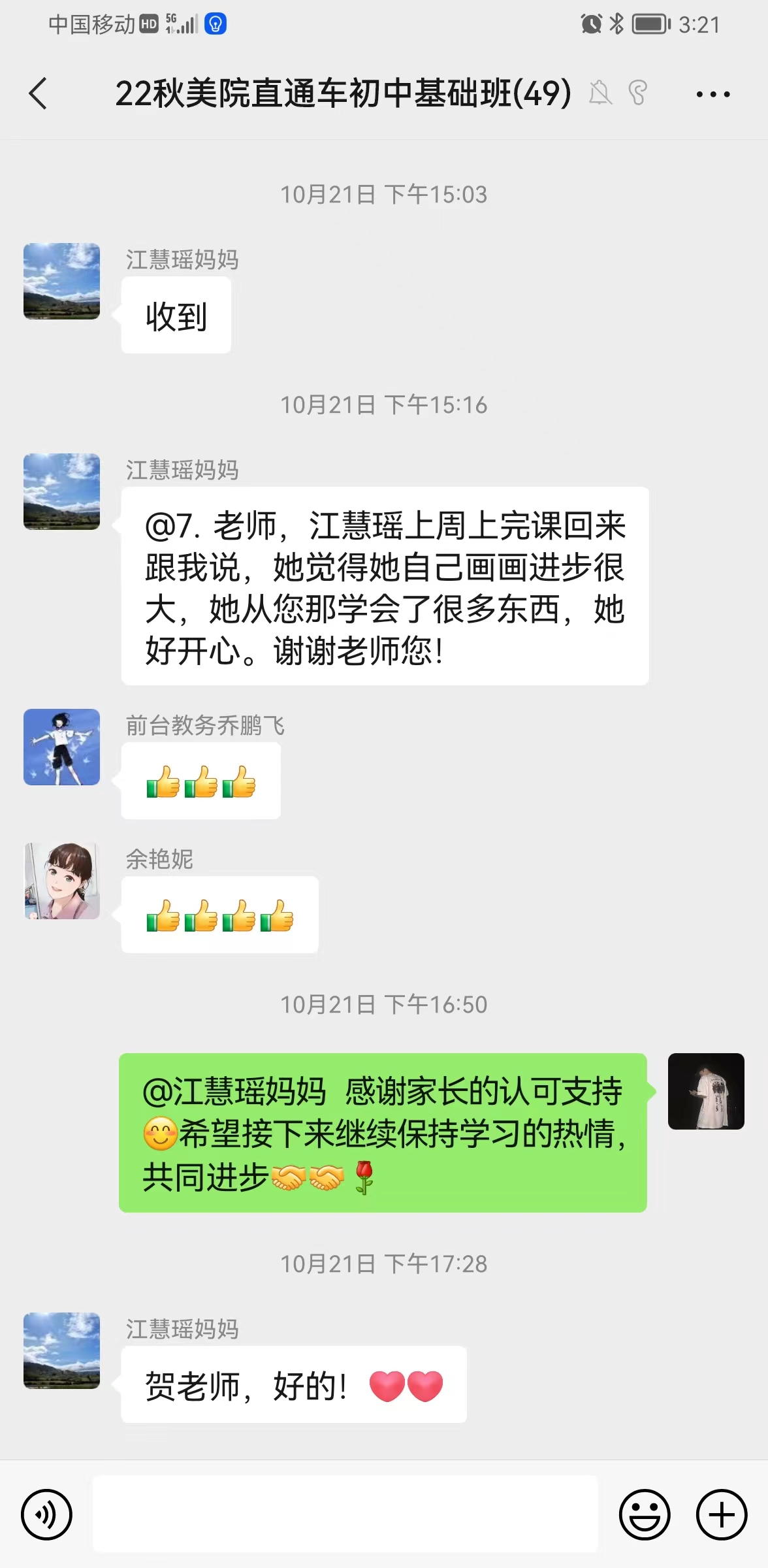Image resolution: width=768 pixels, height=1568 pixels.
Task: Open the emoji sticker panel
Action: pyautogui.click(x=645, y=1514)
